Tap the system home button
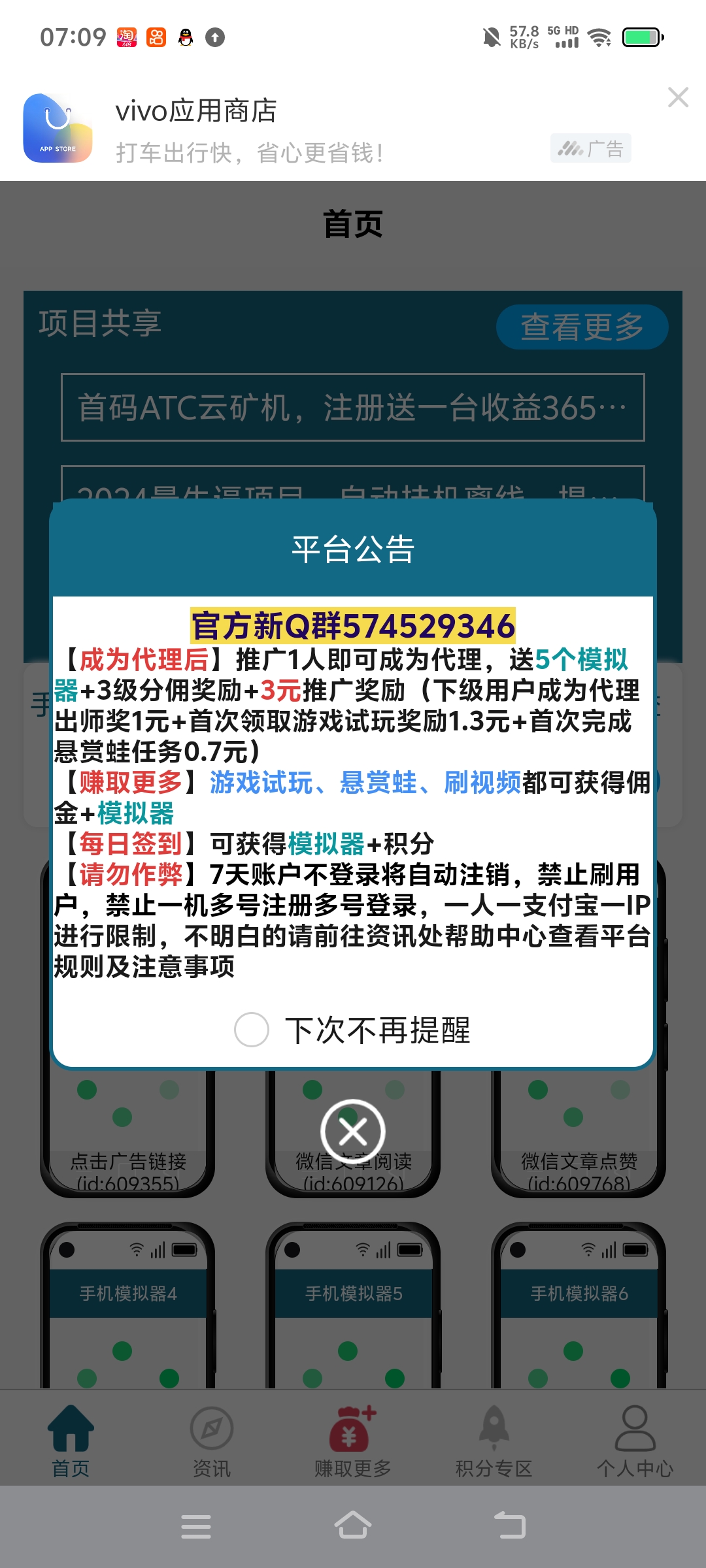Screen dimensions: 706x1568 [x=353, y=1526]
